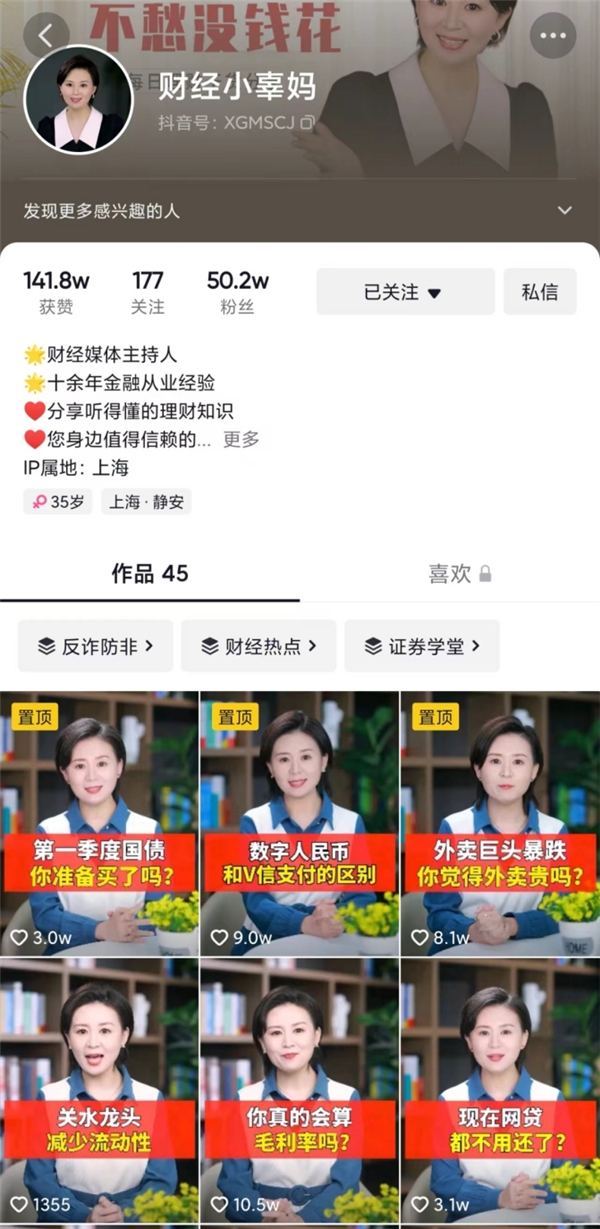The height and width of the screenshot is (1229, 600).
Task: Open the 财经小辜妈 profile avatar
Action: pyautogui.click(x=78, y=100)
